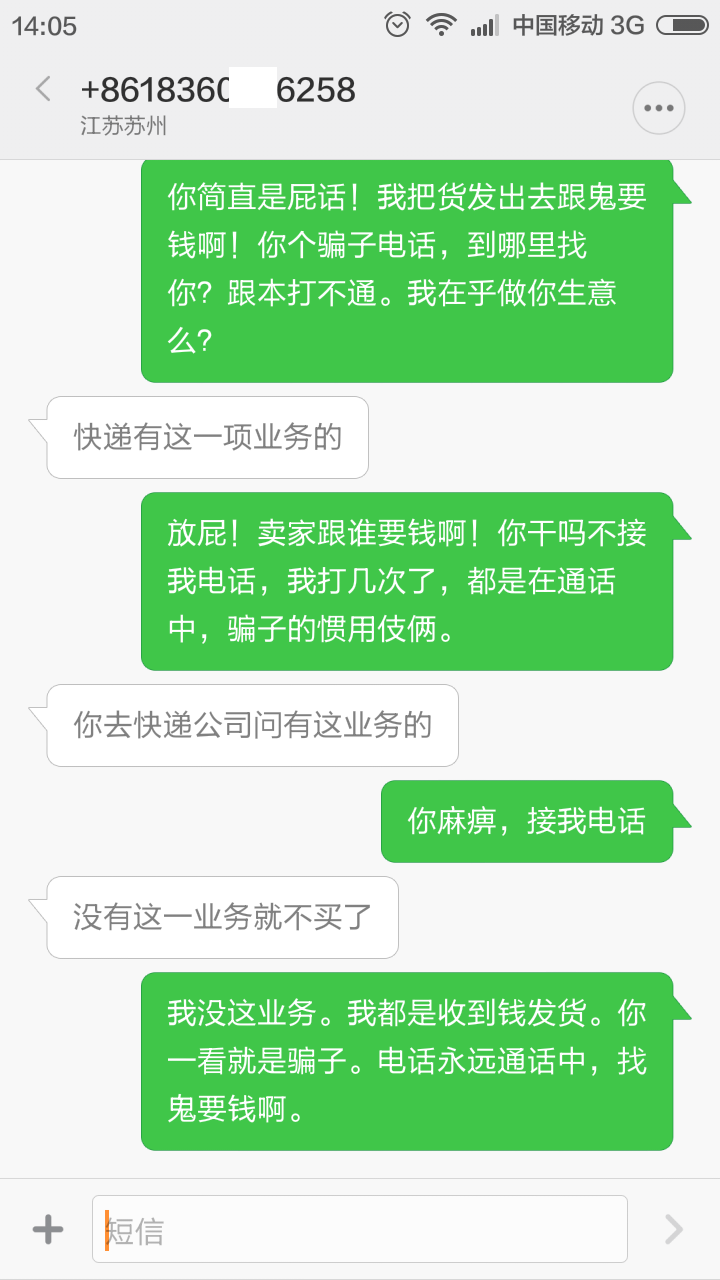The height and width of the screenshot is (1280, 720).
Task: Tap the plus attachment icon
Action: (x=48, y=1229)
